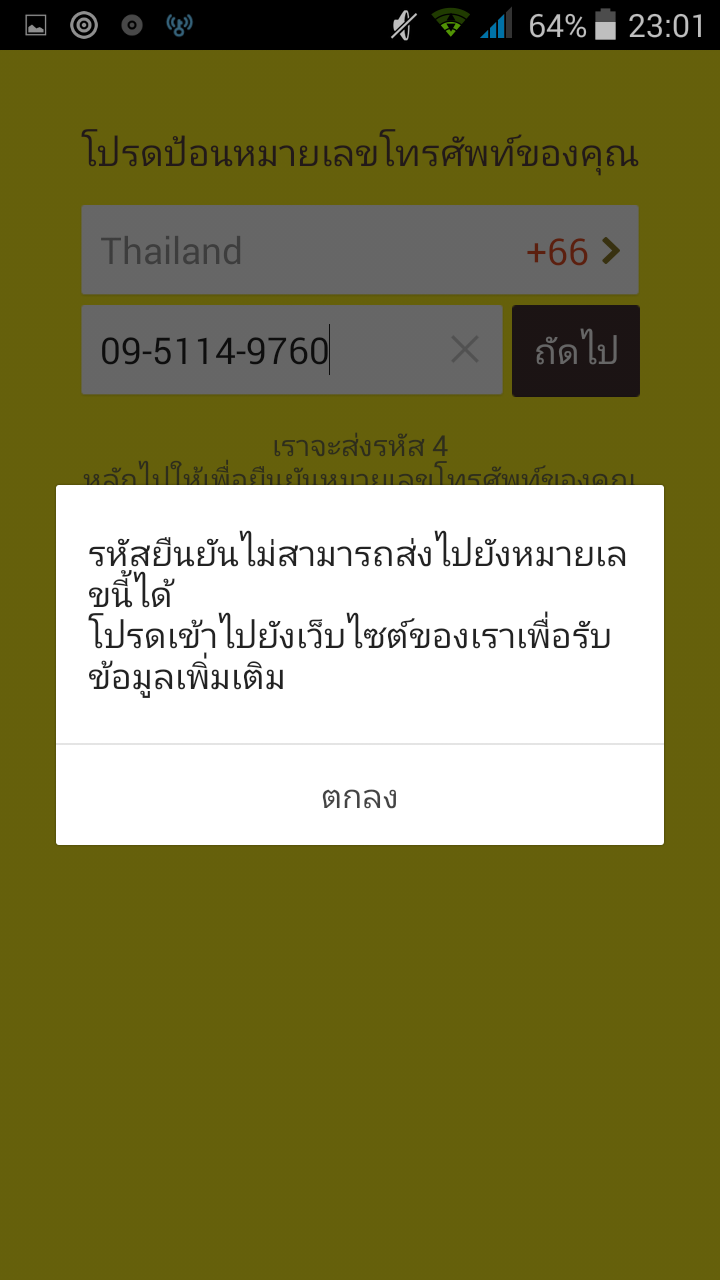Image resolution: width=720 pixels, height=1280 pixels.
Task: Clear the entered phone number
Action: (x=465, y=350)
